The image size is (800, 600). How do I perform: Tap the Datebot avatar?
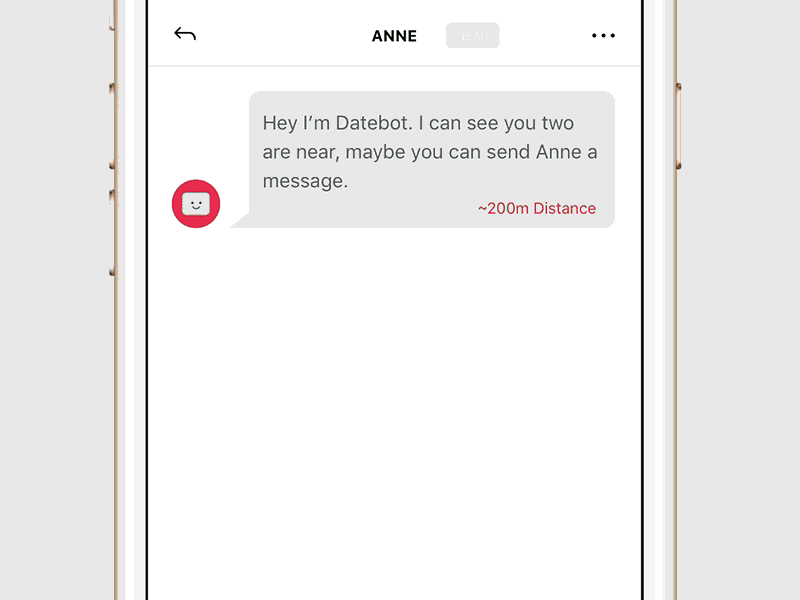point(196,204)
